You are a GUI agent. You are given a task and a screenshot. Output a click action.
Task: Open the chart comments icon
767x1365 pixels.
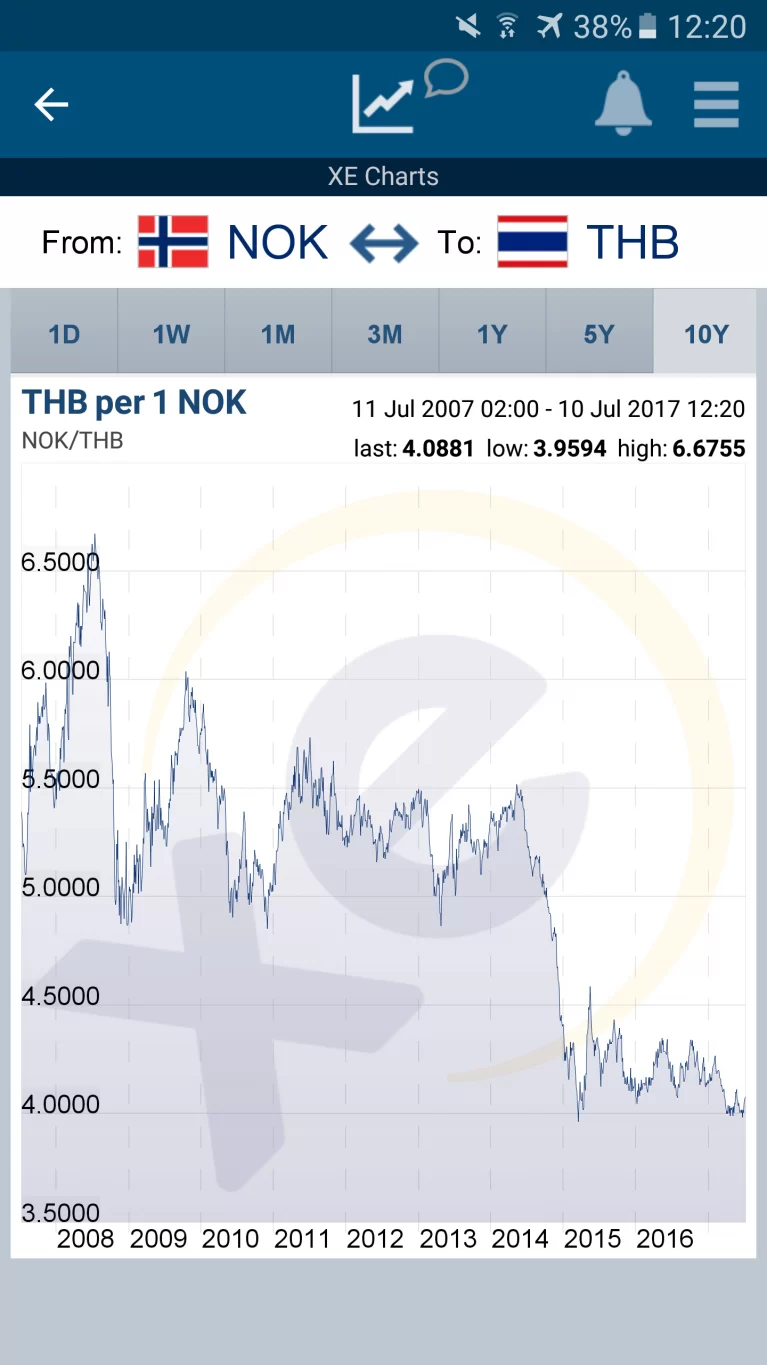(408, 98)
